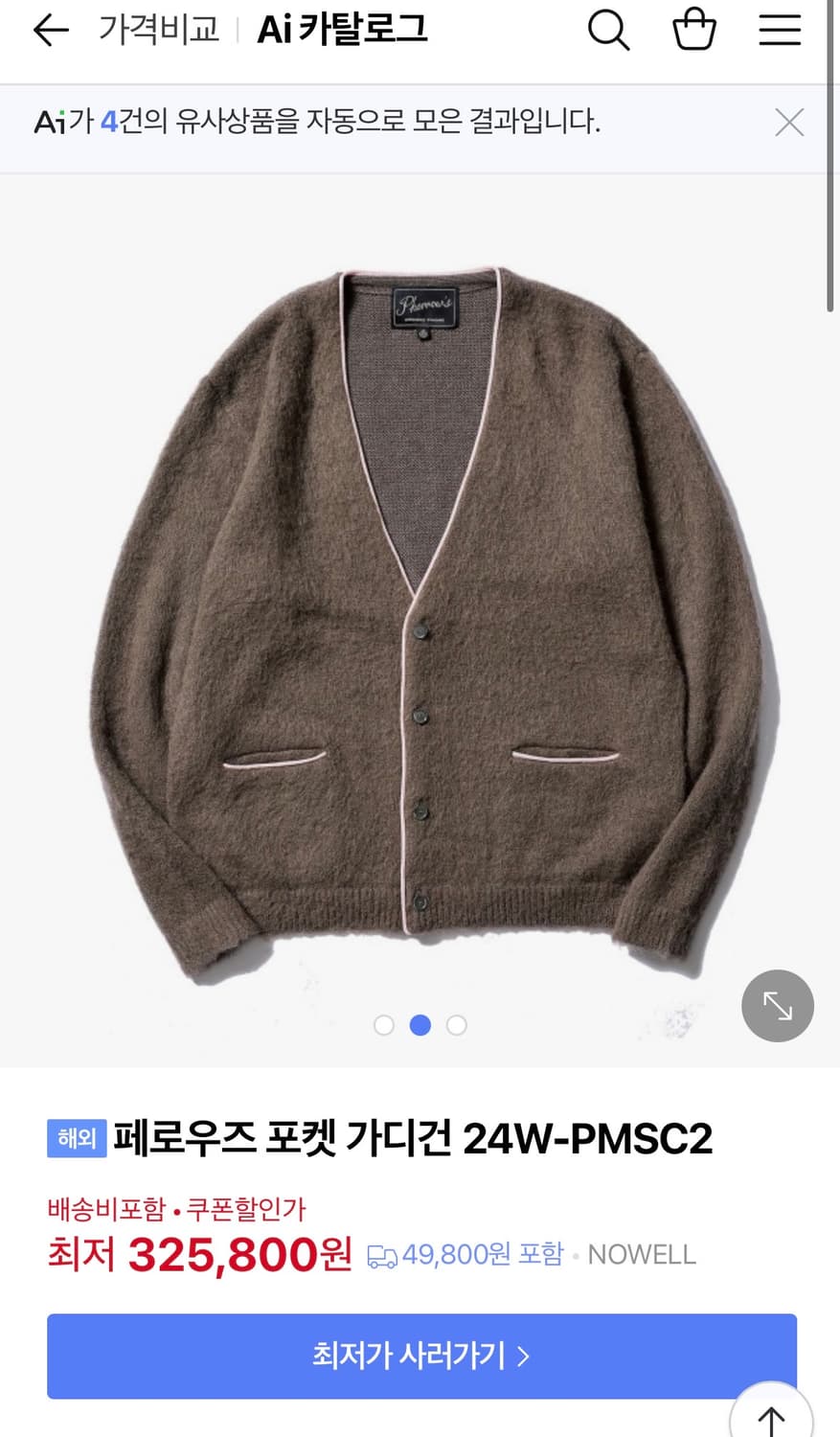Open the shopping bag
Screen dimensions: 840x1437
tap(693, 30)
